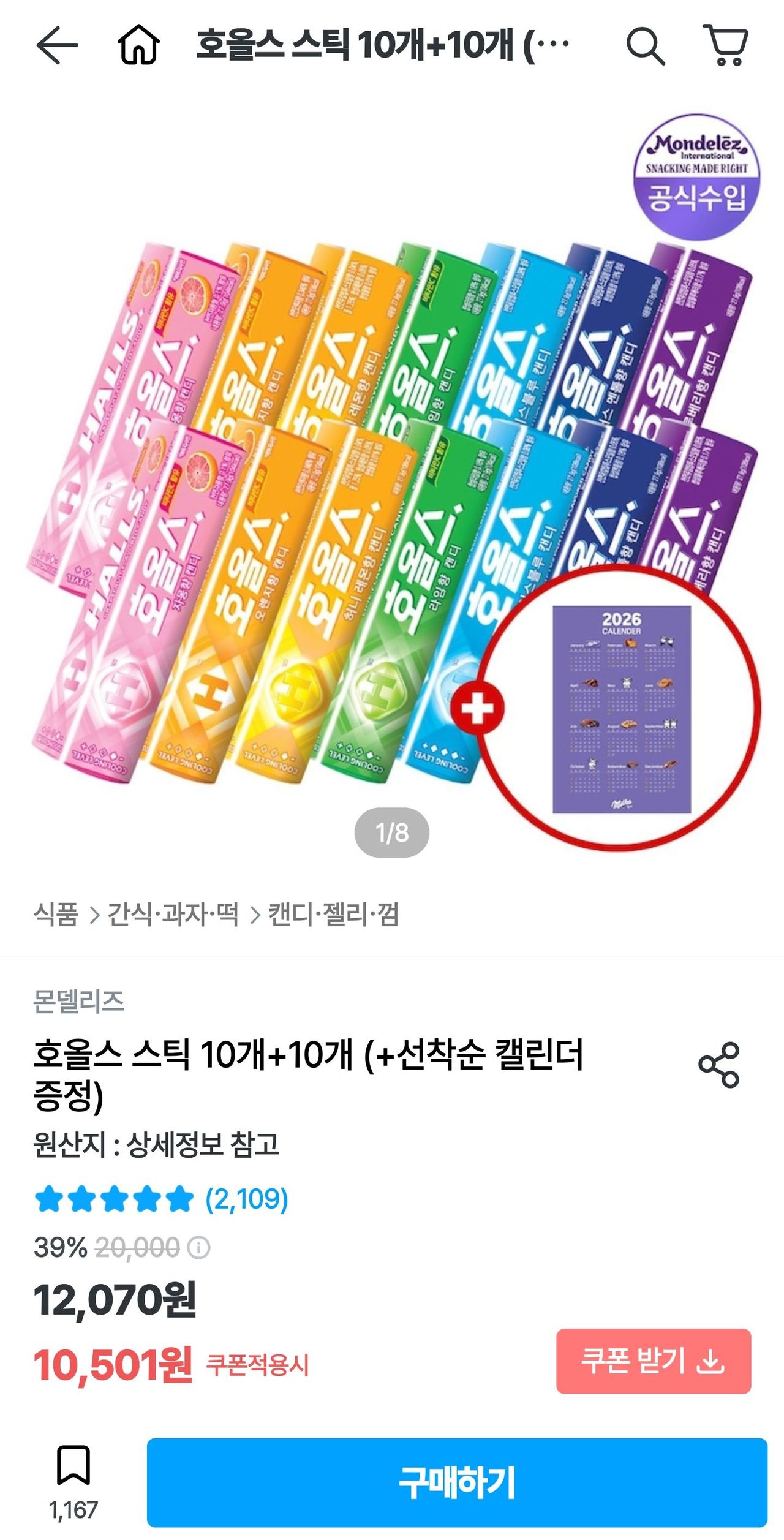Tap the info icon next to 20,000
784x1540 pixels.
[x=198, y=1248]
